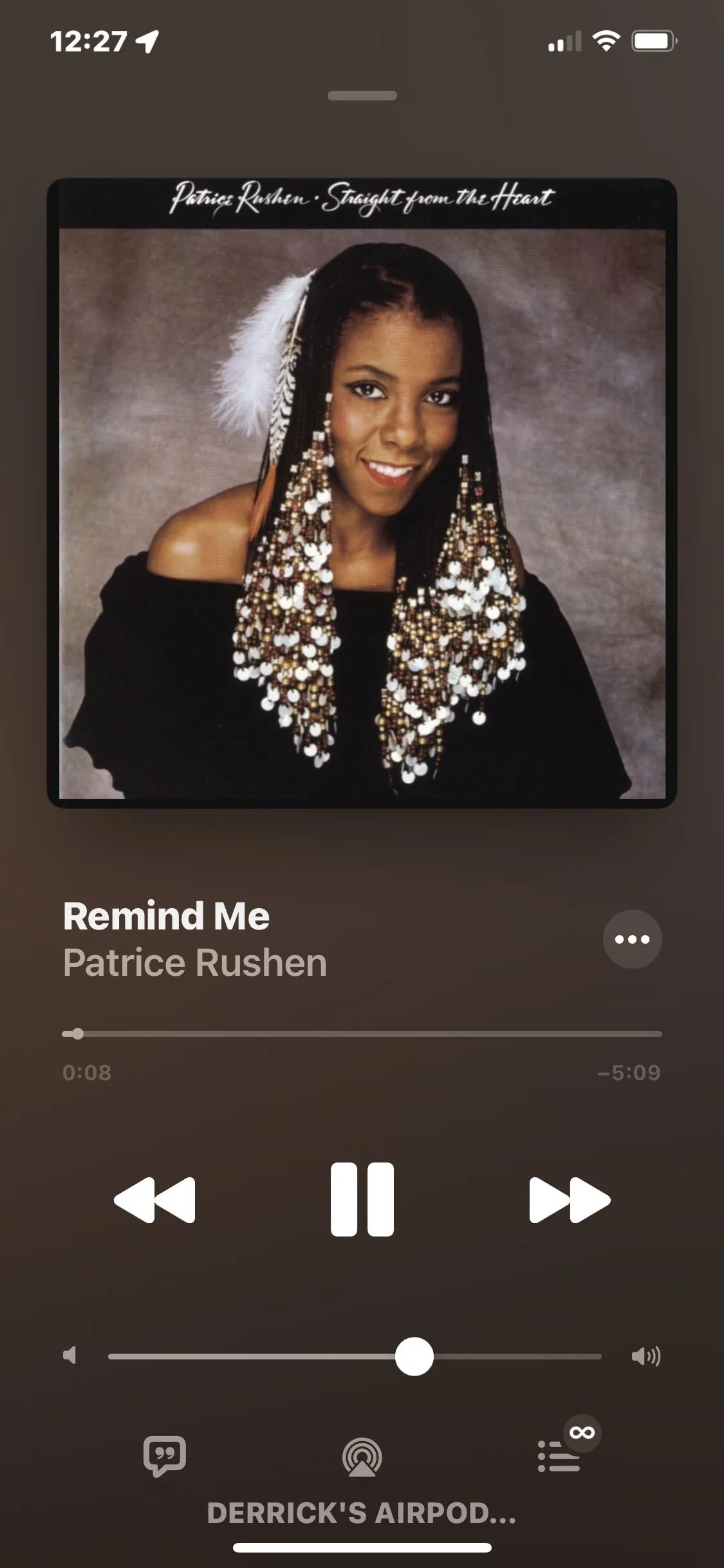Tap the grabber to minimize the player
Viewport: 724px width, 1568px height.
point(362,96)
